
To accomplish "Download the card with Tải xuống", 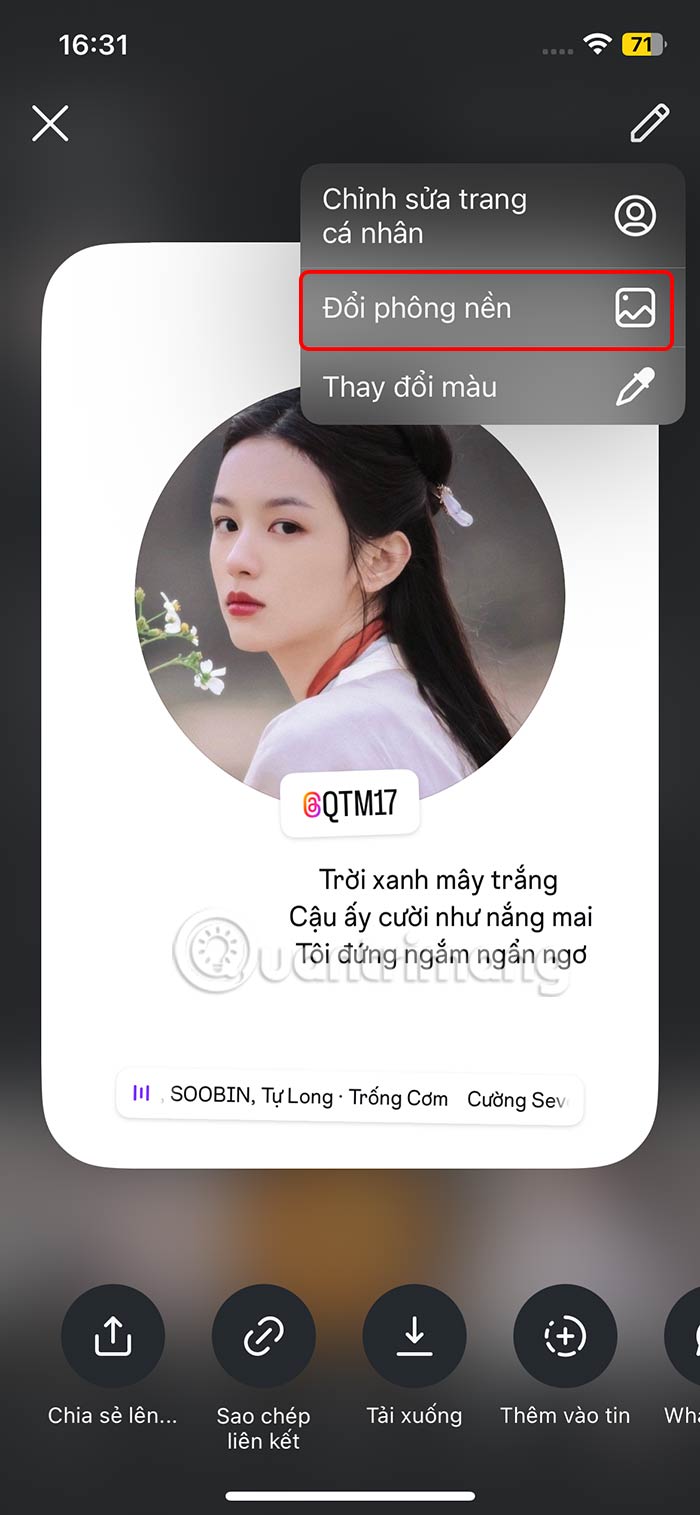I will tap(414, 1336).
